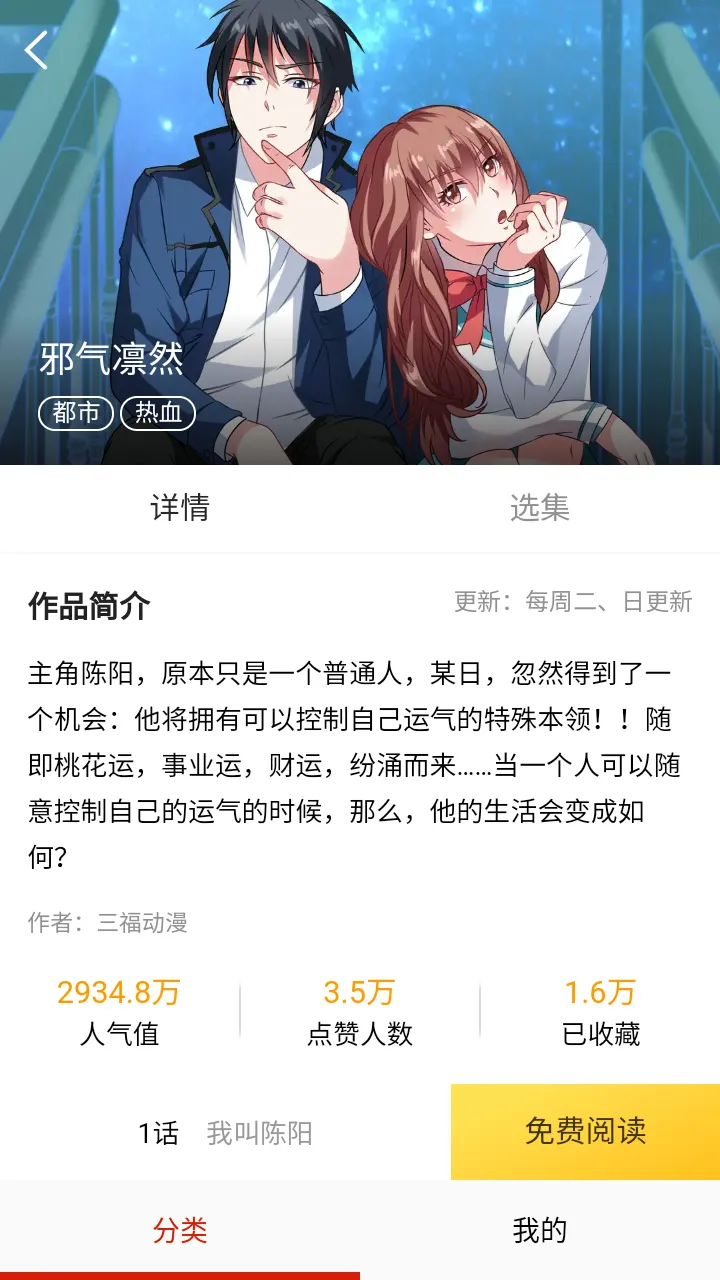
Task: Tap the 热血 genre tag
Action: pyautogui.click(x=157, y=413)
